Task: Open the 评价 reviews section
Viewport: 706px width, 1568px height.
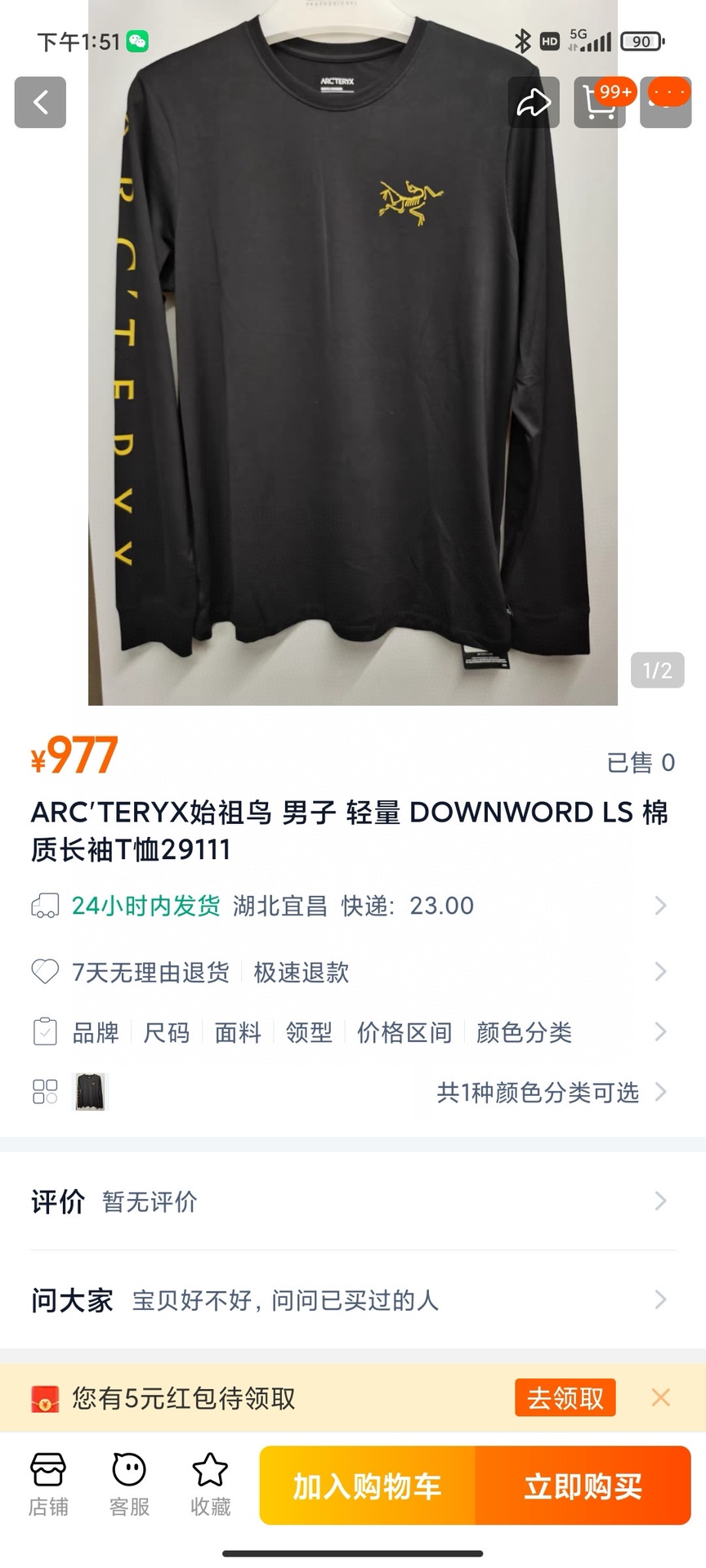Action: click(353, 1201)
